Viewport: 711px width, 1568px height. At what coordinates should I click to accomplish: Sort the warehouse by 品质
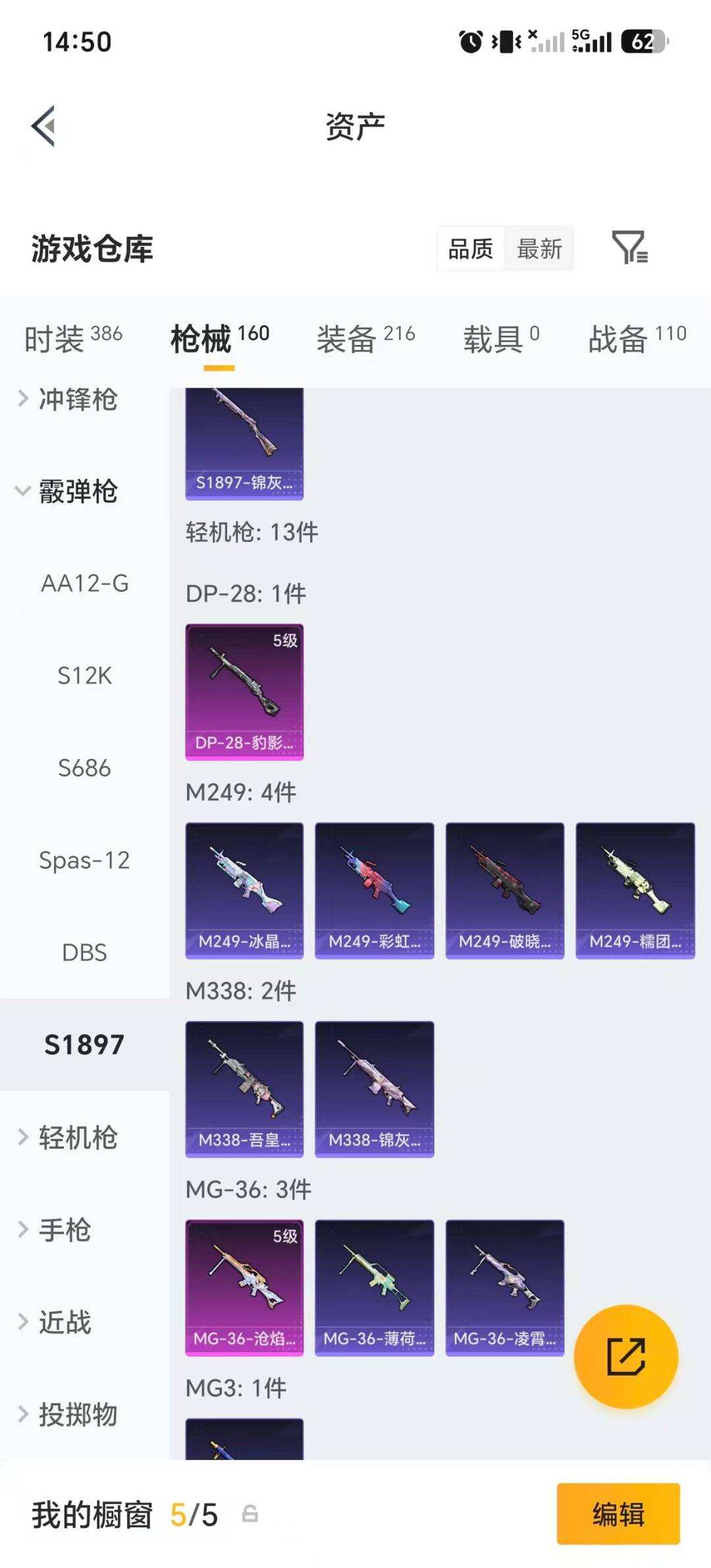(x=471, y=249)
